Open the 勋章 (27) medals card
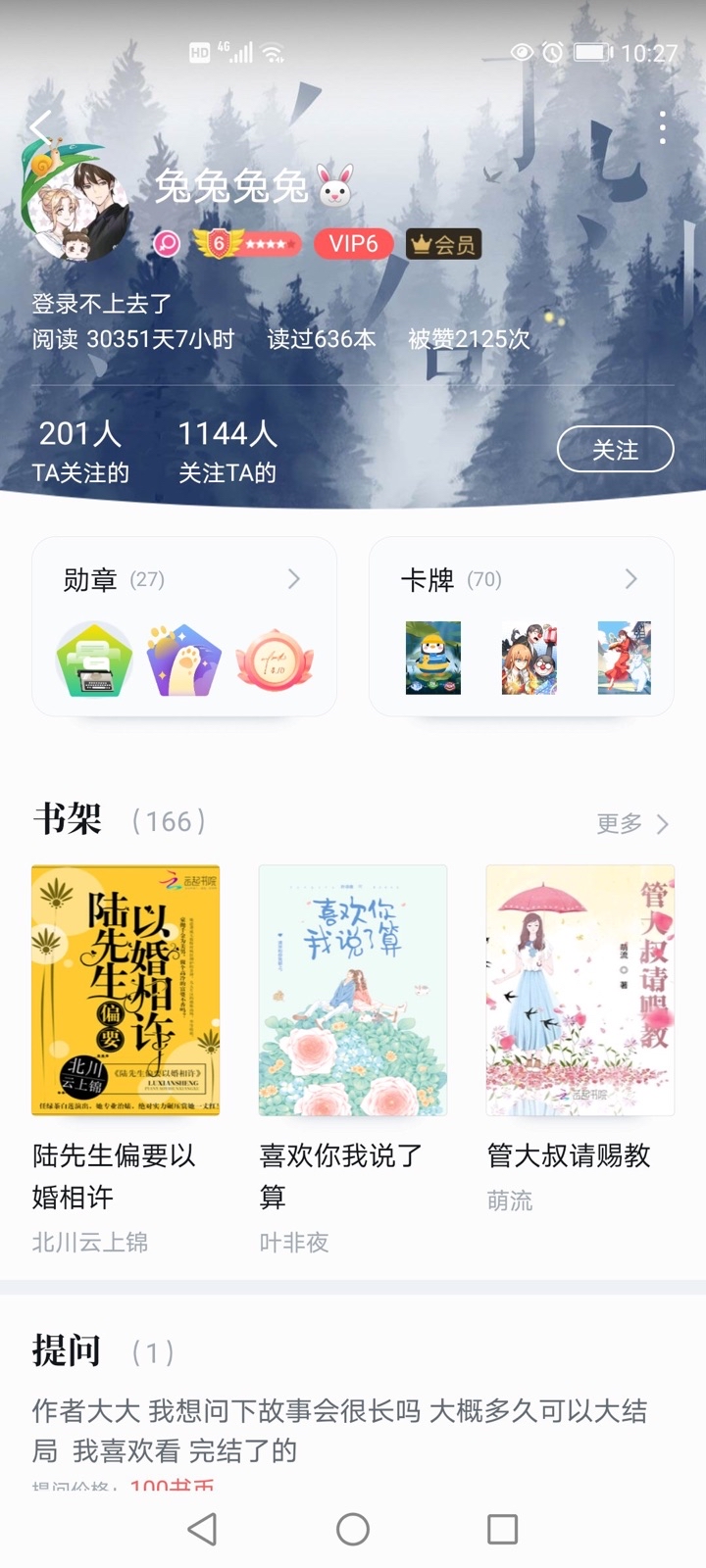Screen dimensions: 706x1568 184,627
